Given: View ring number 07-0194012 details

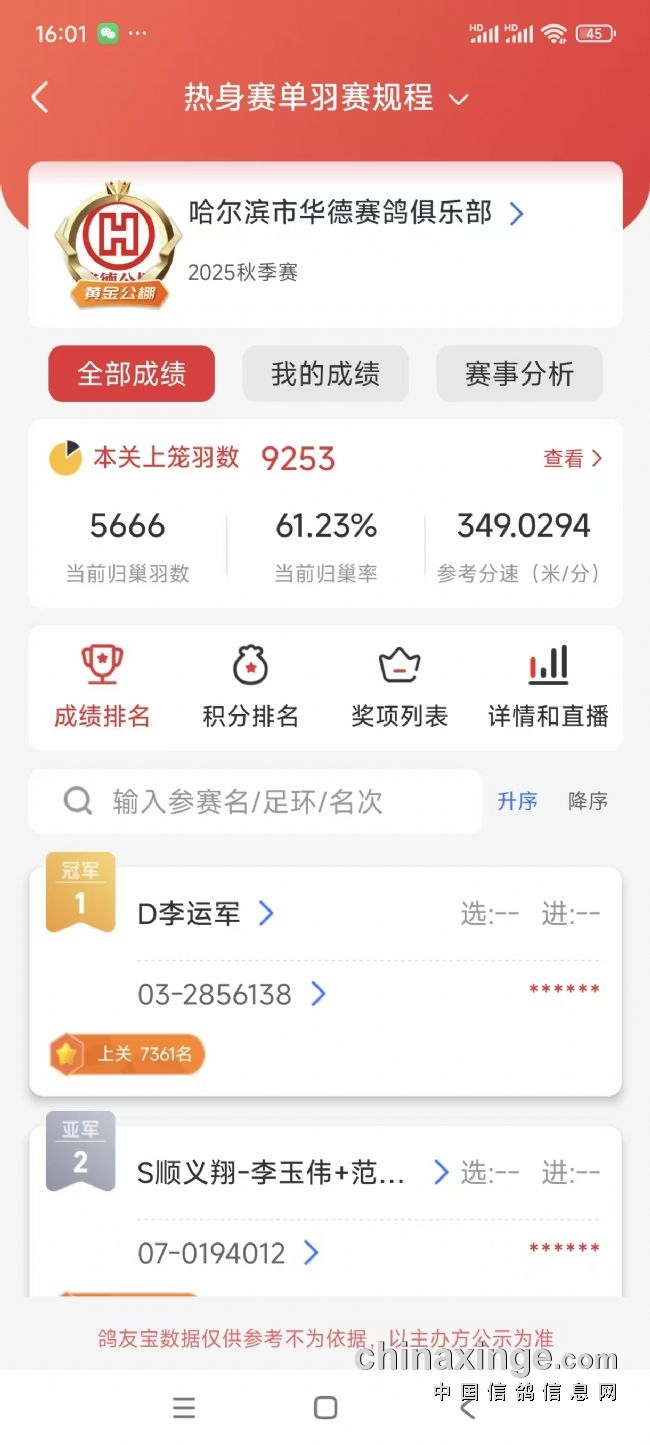Looking at the screenshot, I should tap(228, 1253).
